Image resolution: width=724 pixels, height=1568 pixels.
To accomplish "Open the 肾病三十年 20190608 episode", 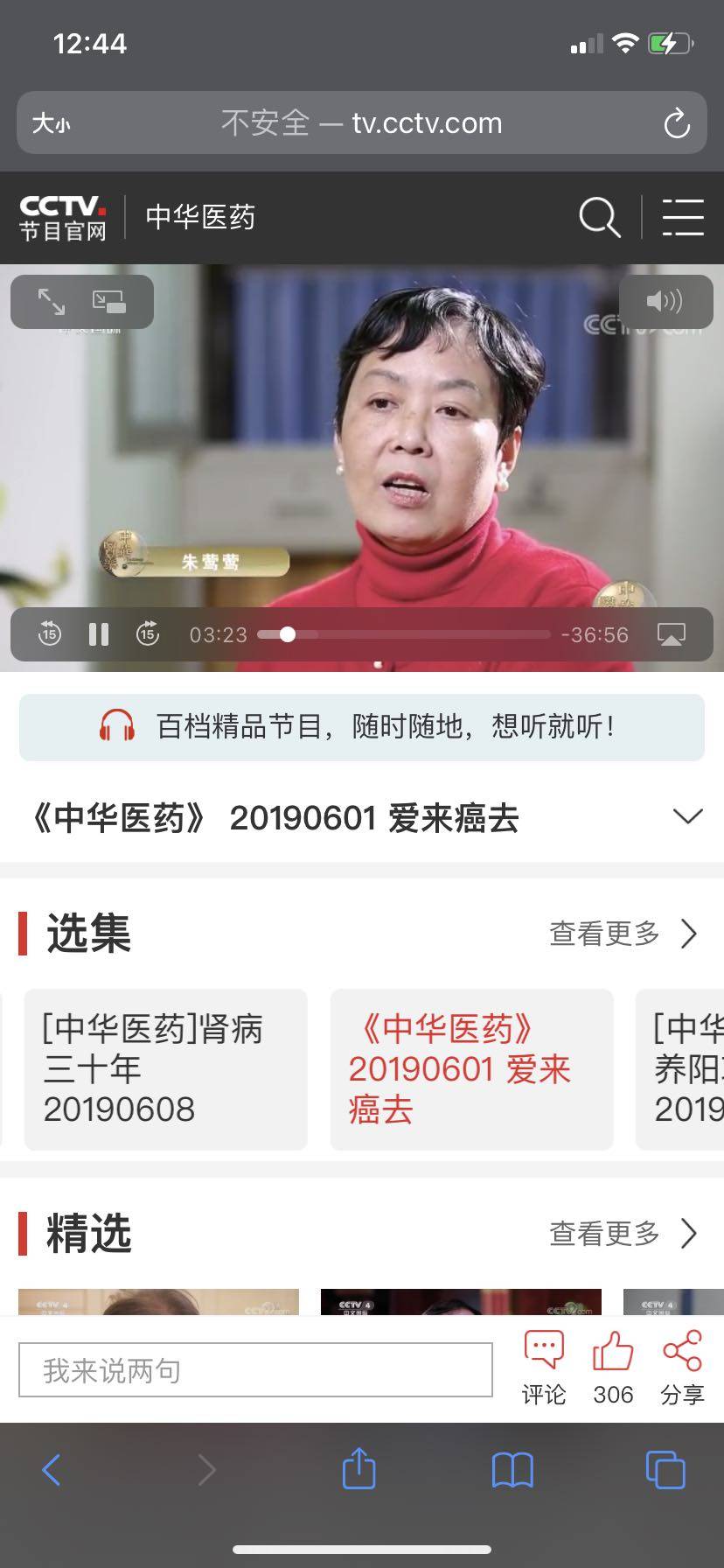I will [x=166, y=1069].
